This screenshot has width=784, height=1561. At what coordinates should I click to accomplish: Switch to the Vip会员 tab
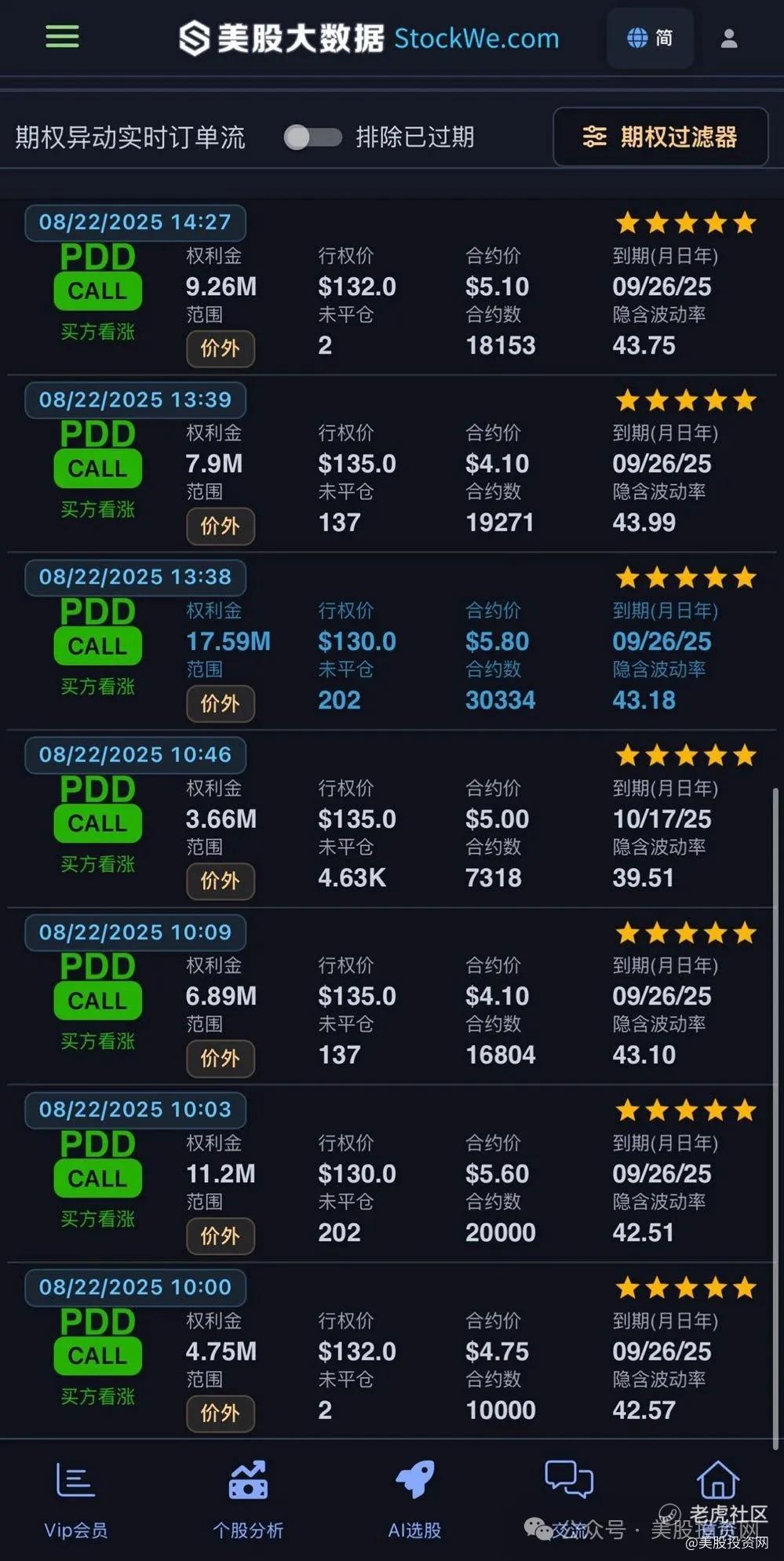[x=75, y=1501]
